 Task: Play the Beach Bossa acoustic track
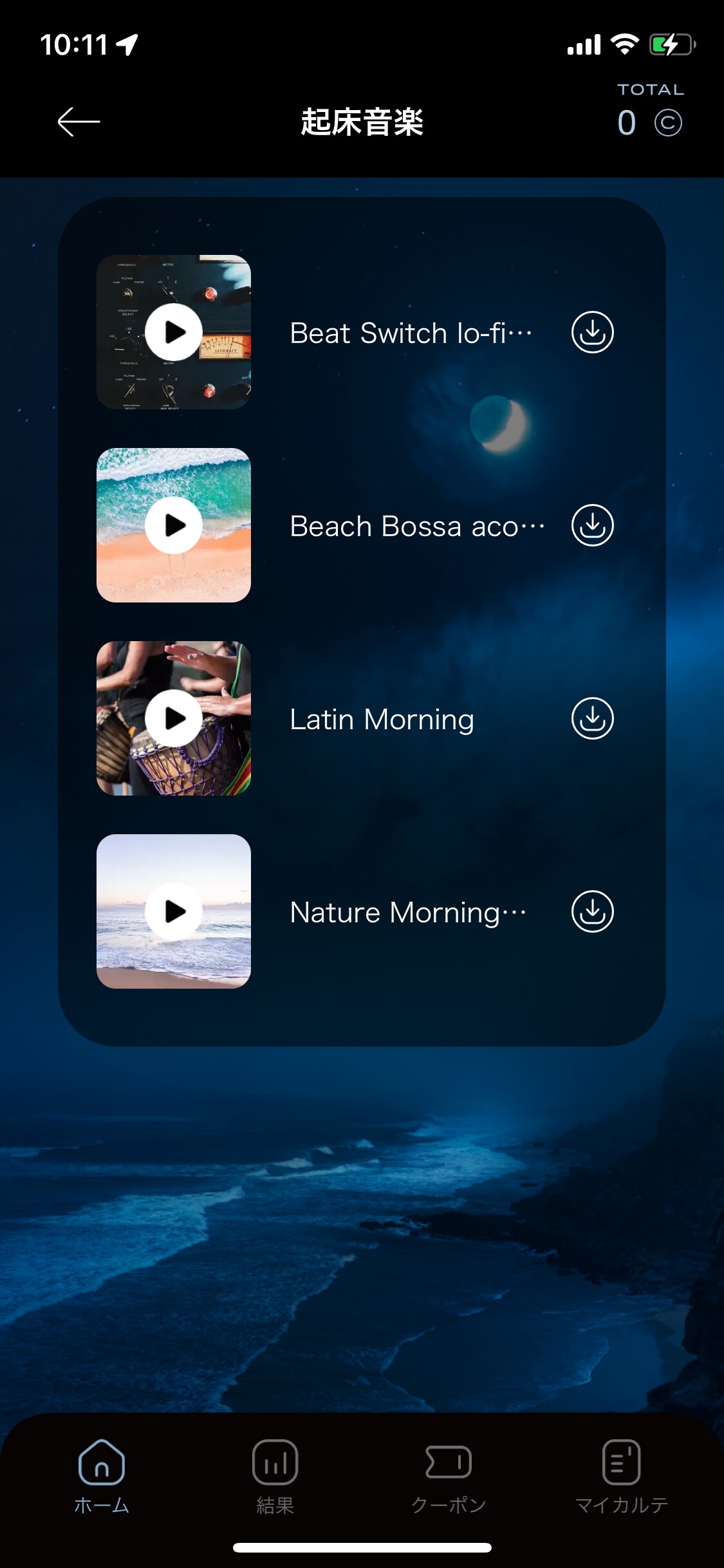(x=174, y=525)
